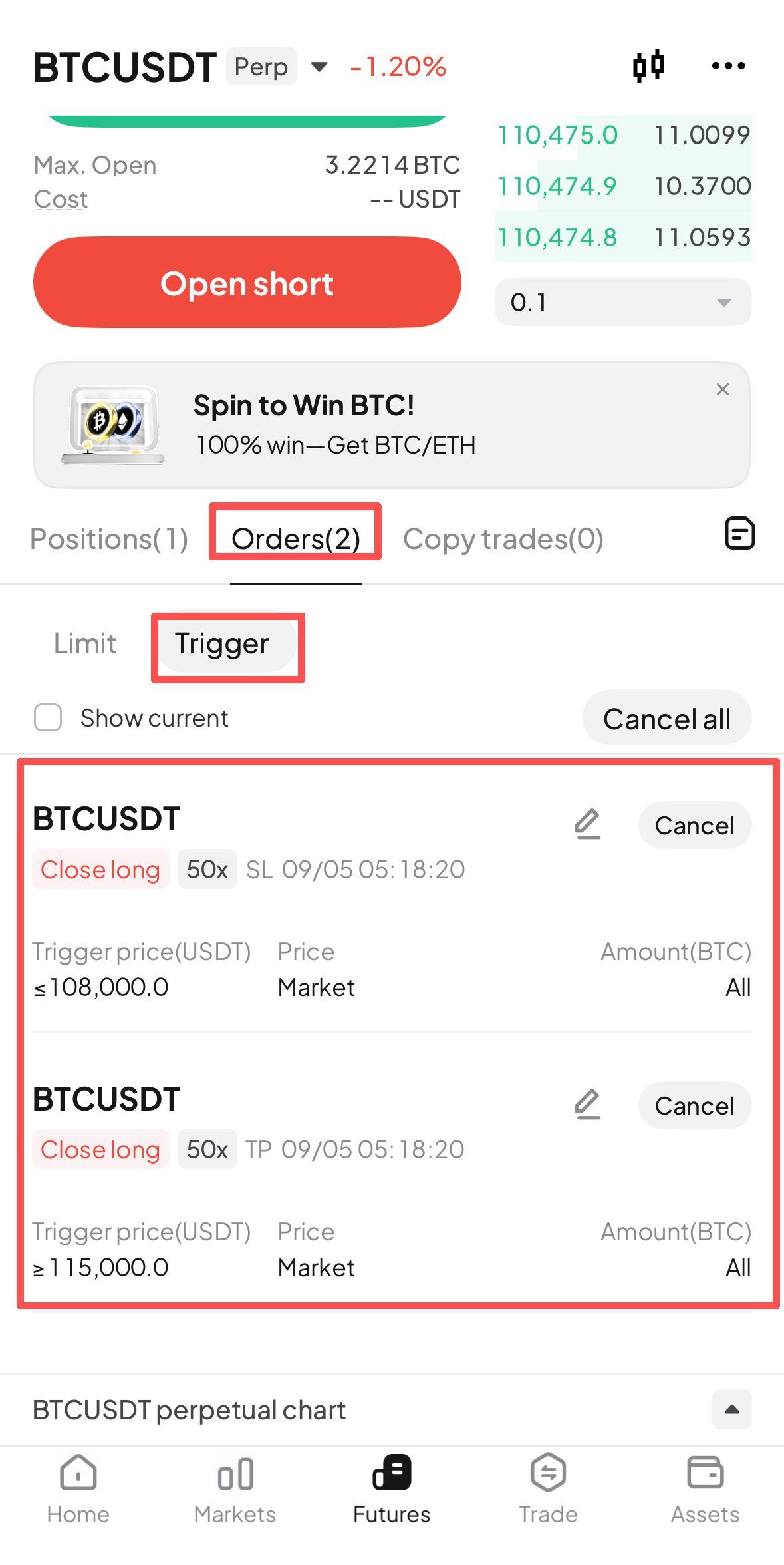The height and width of the screenshot is (1565, 784).
Task: Expand the 0.1 order book depth dropdown
Action: point(622,303)
